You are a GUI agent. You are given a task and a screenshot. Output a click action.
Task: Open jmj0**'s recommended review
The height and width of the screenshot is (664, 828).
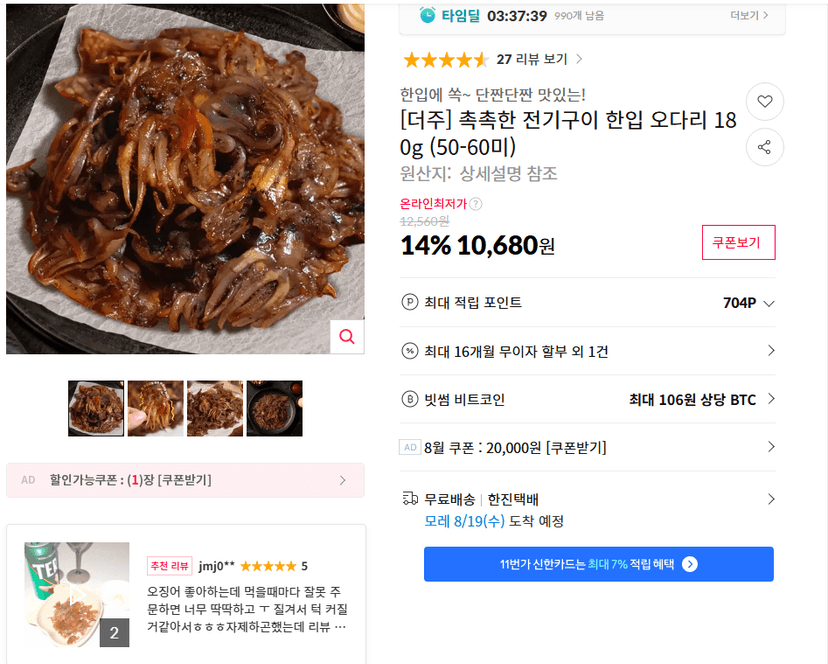(x=186, y=594)
